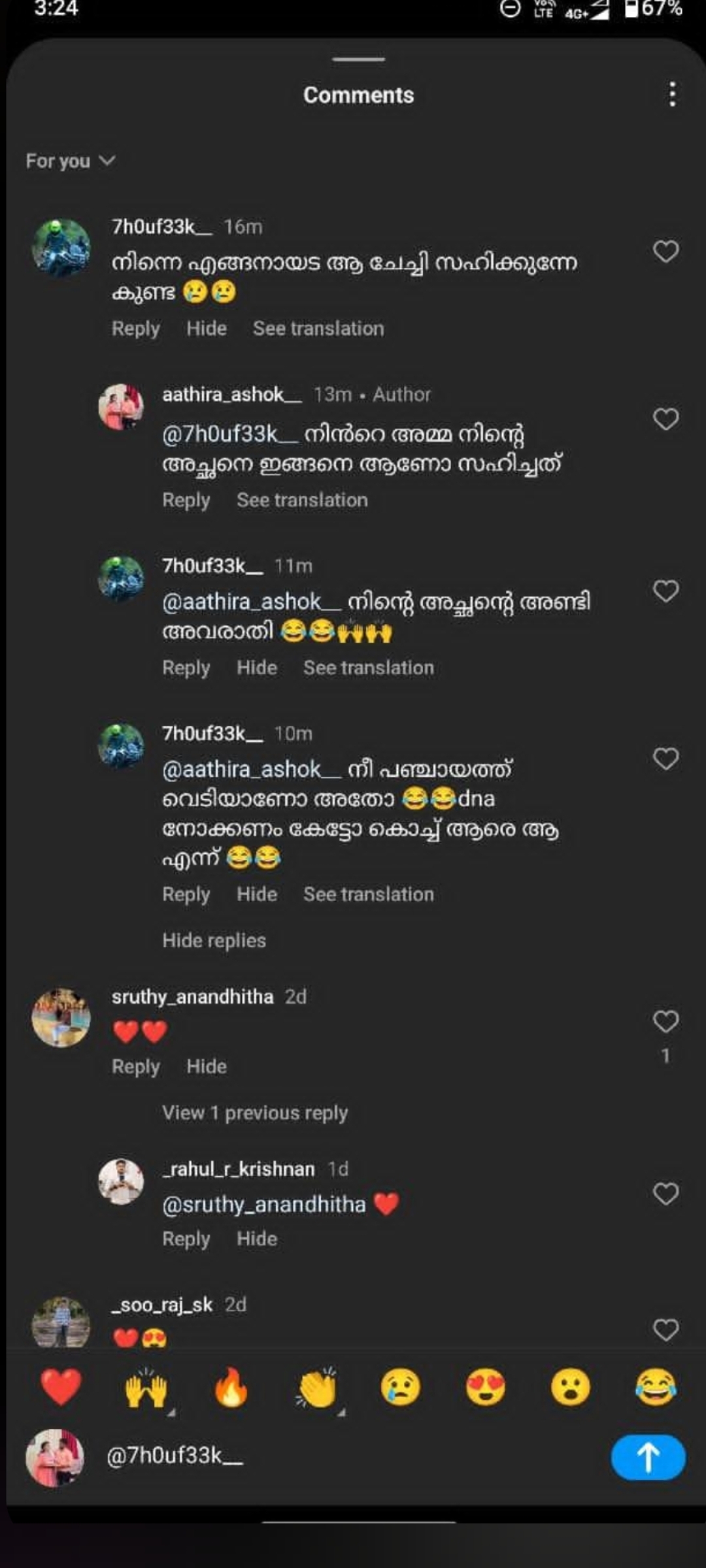Add the clapping hands emoji
This screenshot has height=1568, width=706.
pos(316,1388)
